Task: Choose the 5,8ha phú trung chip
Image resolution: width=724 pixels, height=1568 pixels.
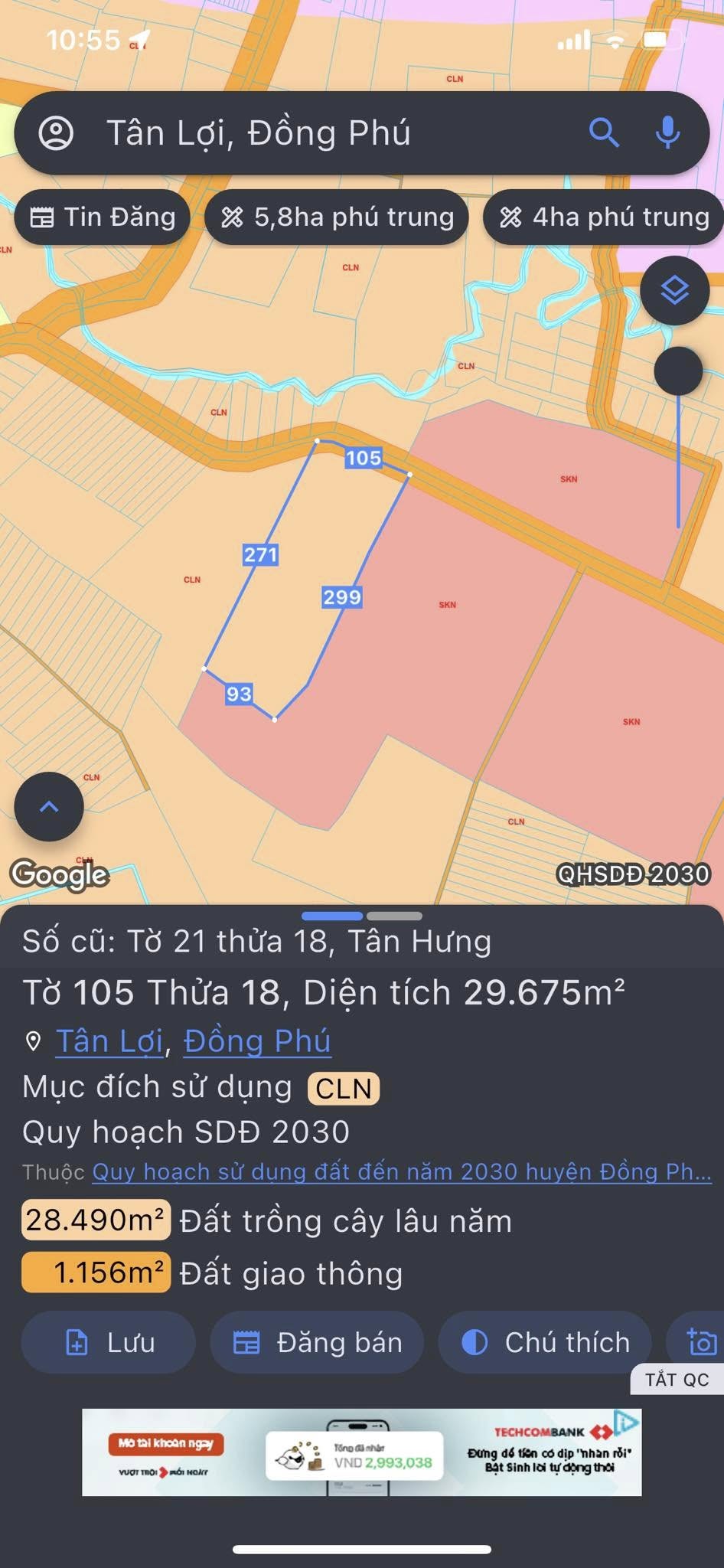Action: pyautogui.click(x=337, y=217)
